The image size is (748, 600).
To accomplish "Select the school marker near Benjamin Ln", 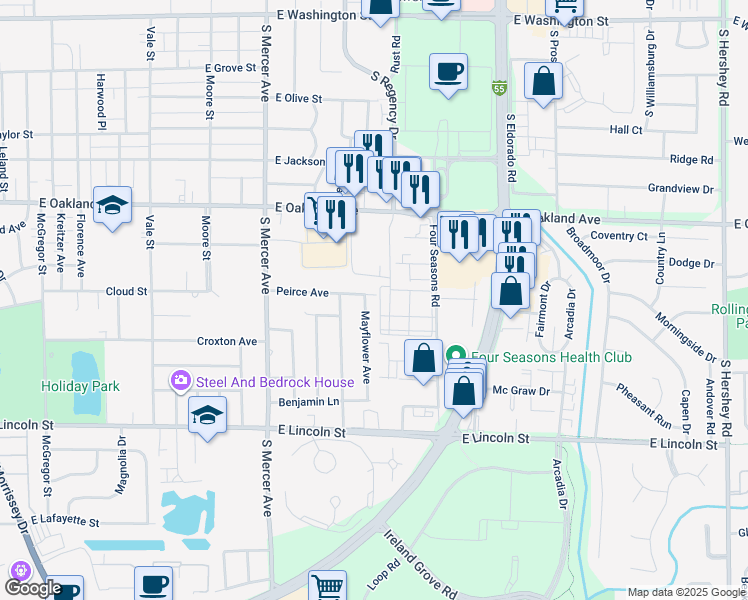I will tap(208, 415).
